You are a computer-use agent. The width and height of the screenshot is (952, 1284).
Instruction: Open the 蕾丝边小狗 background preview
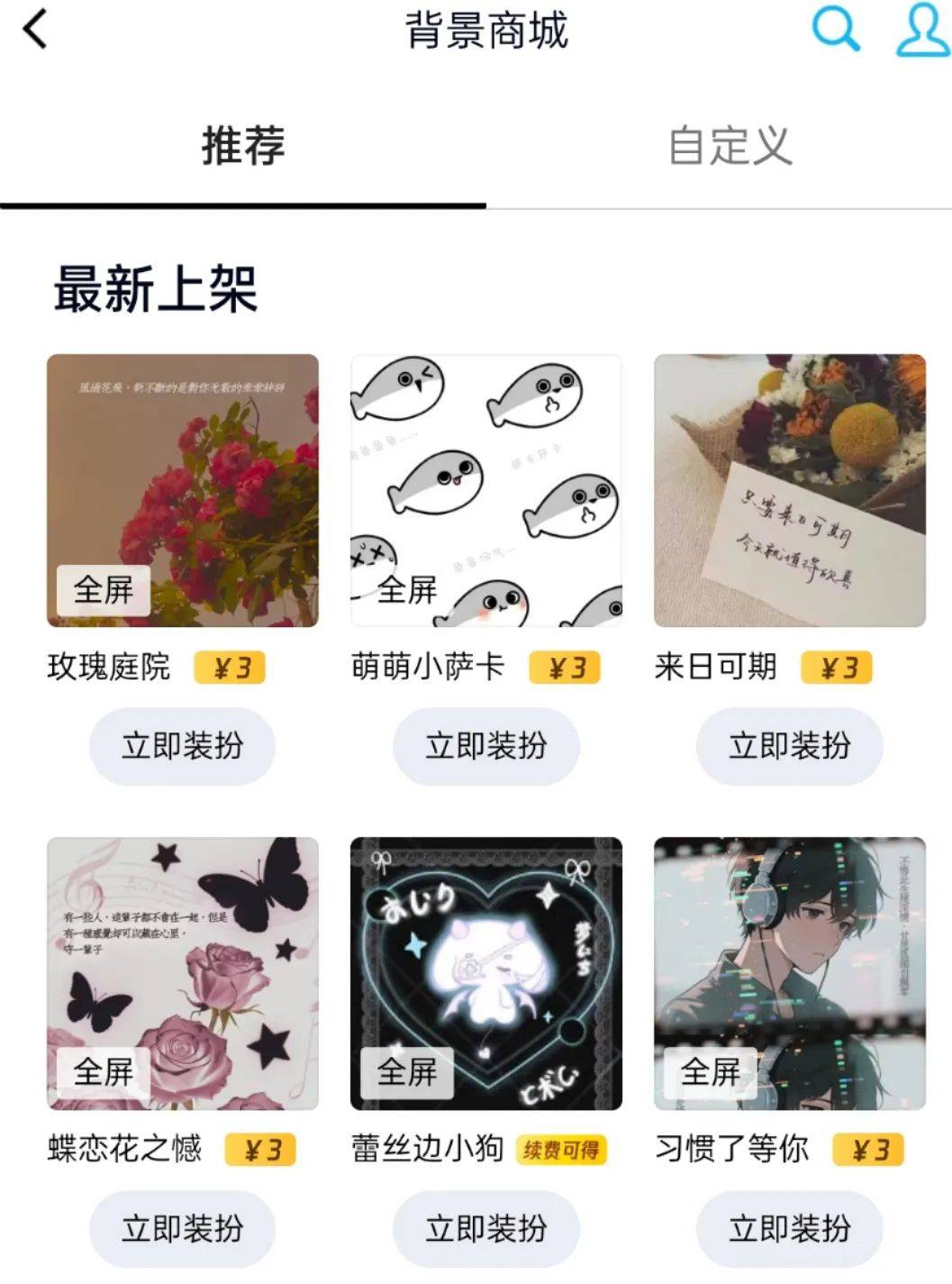pyautogui.click(x=486, y=973)
